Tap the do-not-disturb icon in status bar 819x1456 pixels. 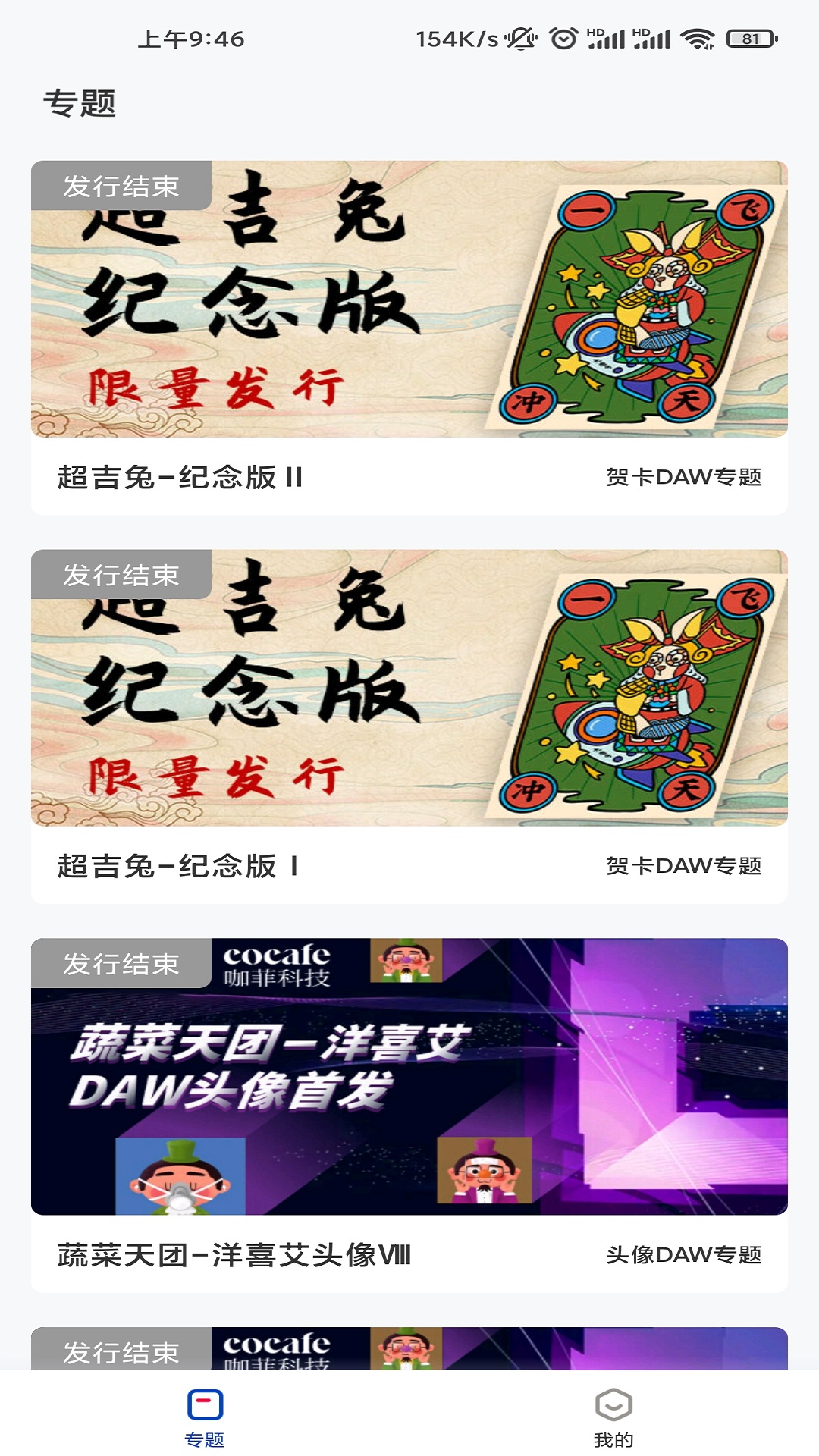tap(520, 36)
